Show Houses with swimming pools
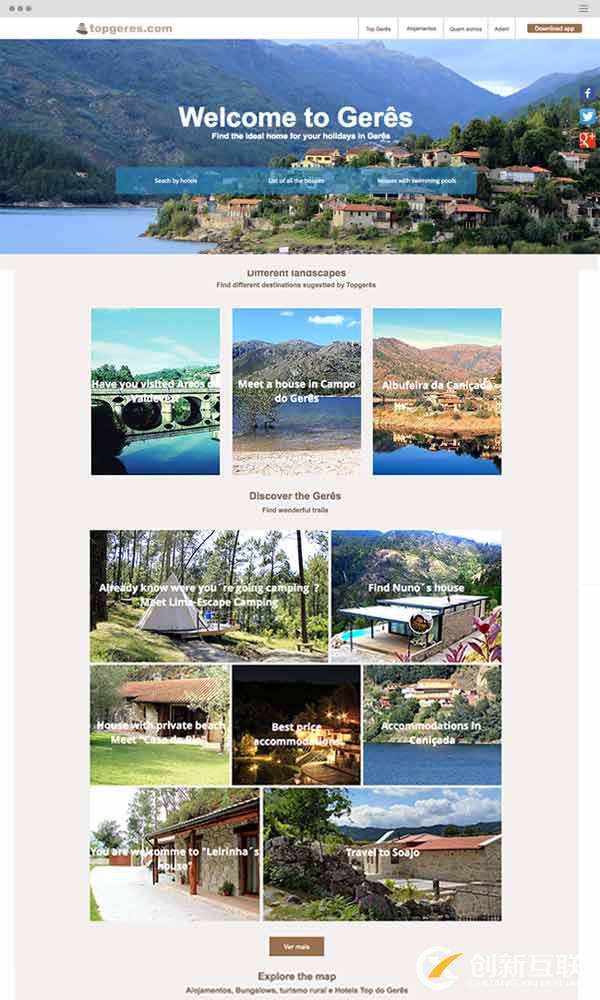 [x=417, y=181]
